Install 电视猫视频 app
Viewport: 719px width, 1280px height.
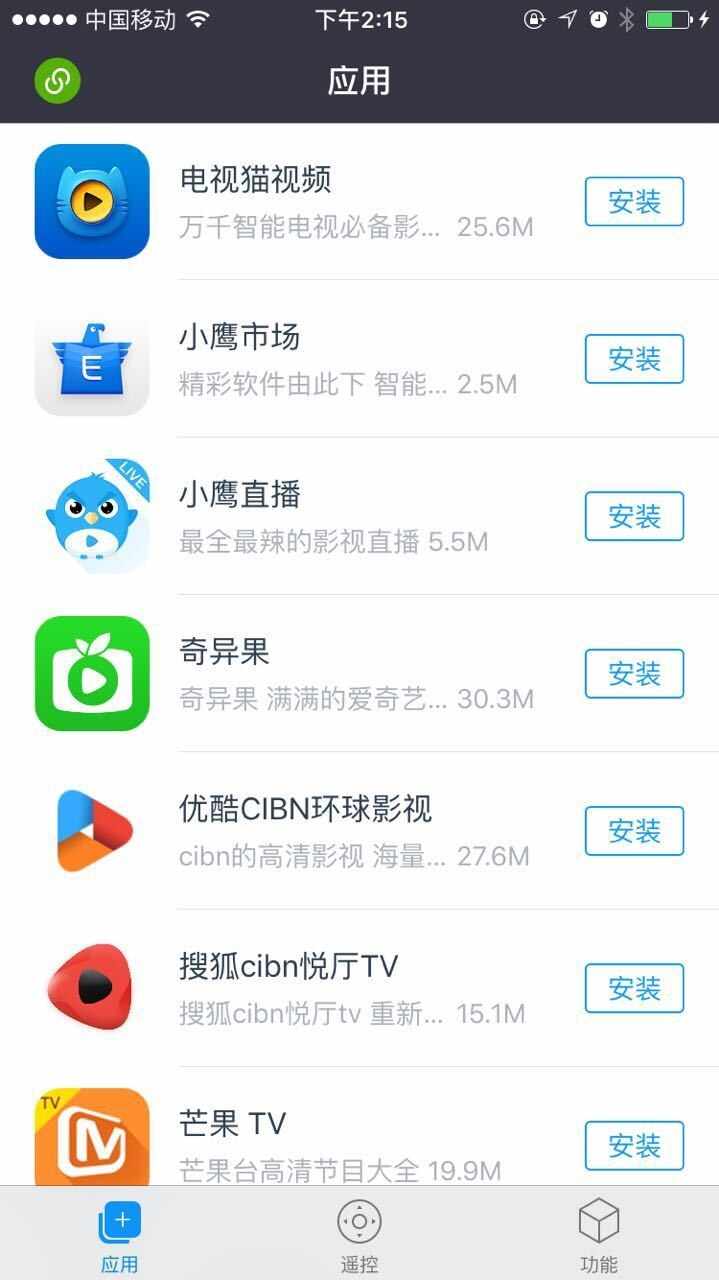(634, 202)
